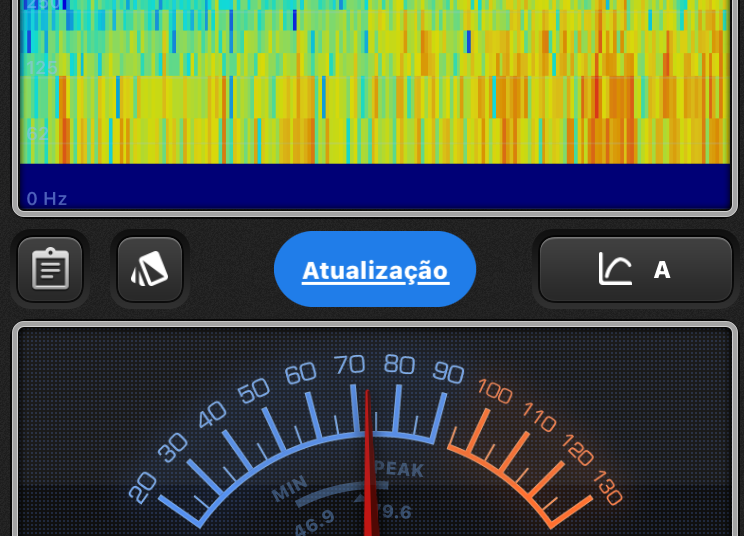This screenshot has width=744, height=536.
Task: Open the clipboard notes icon
Action: (50, 269)
